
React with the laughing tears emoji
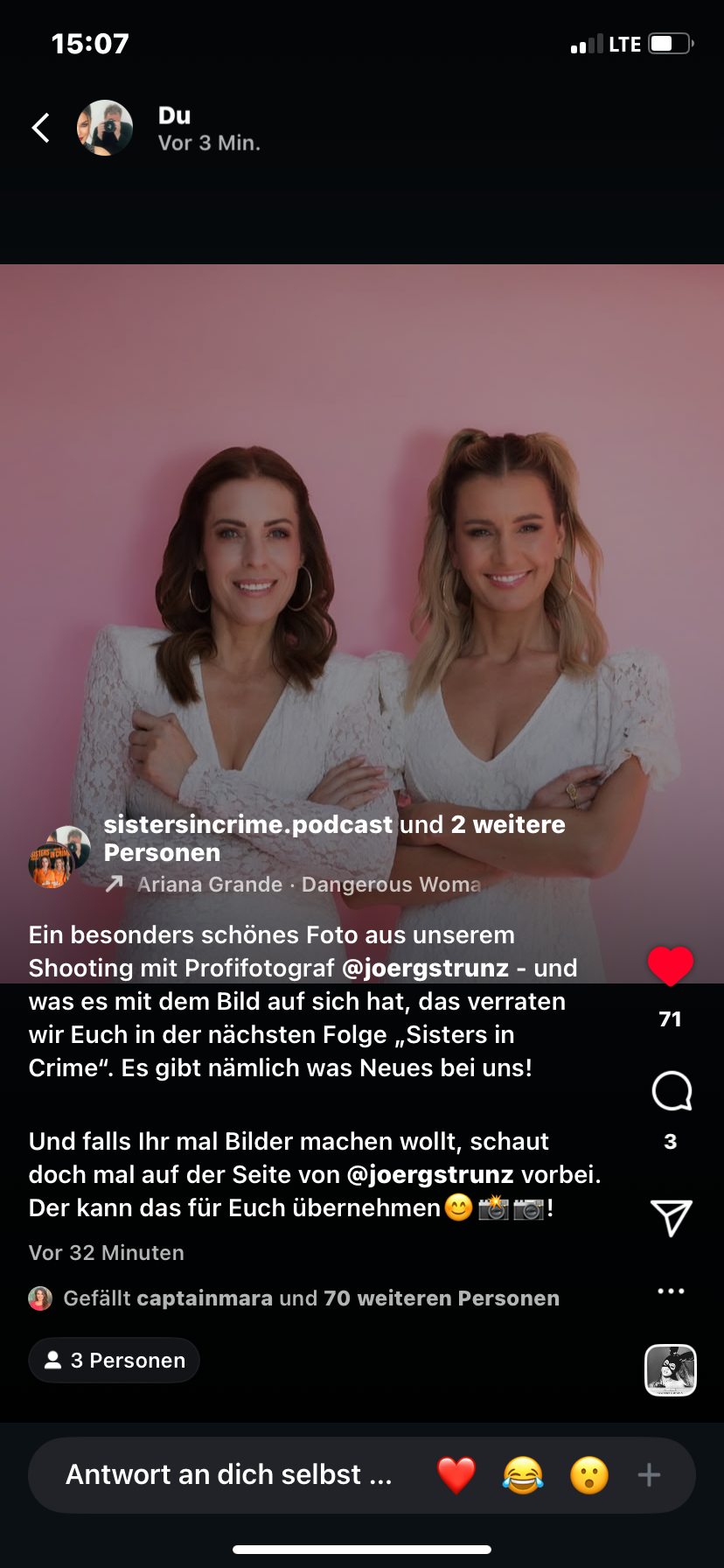[523, 1475]
